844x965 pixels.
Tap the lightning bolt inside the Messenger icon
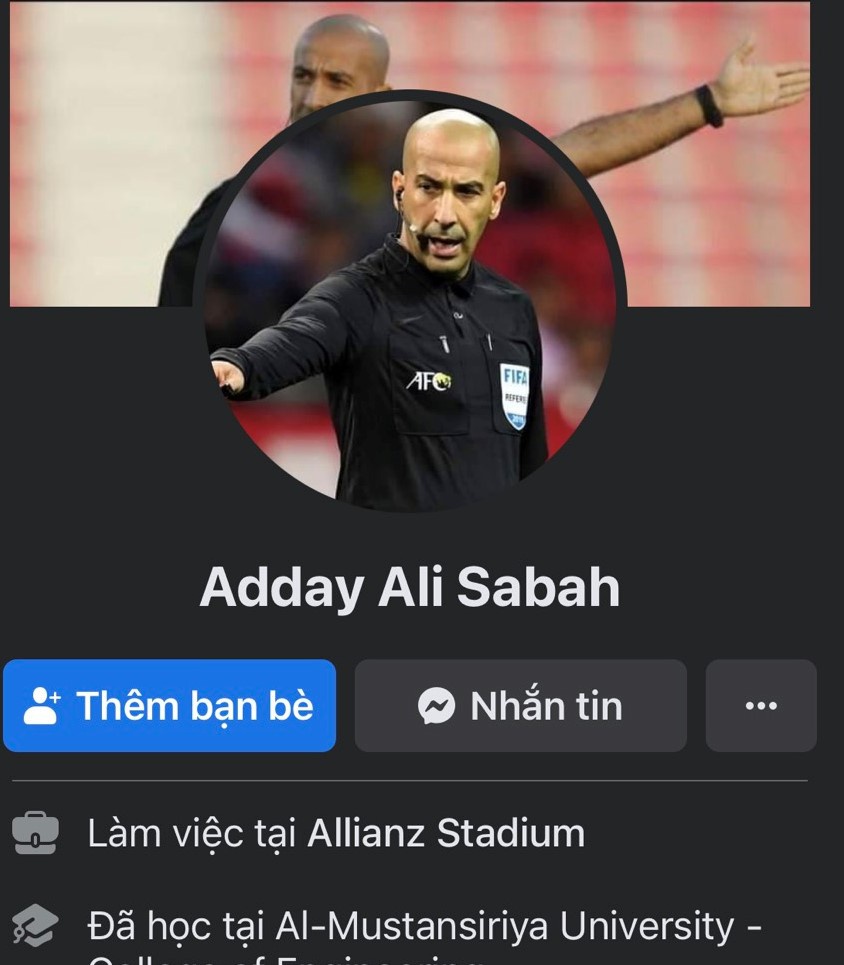436,706
